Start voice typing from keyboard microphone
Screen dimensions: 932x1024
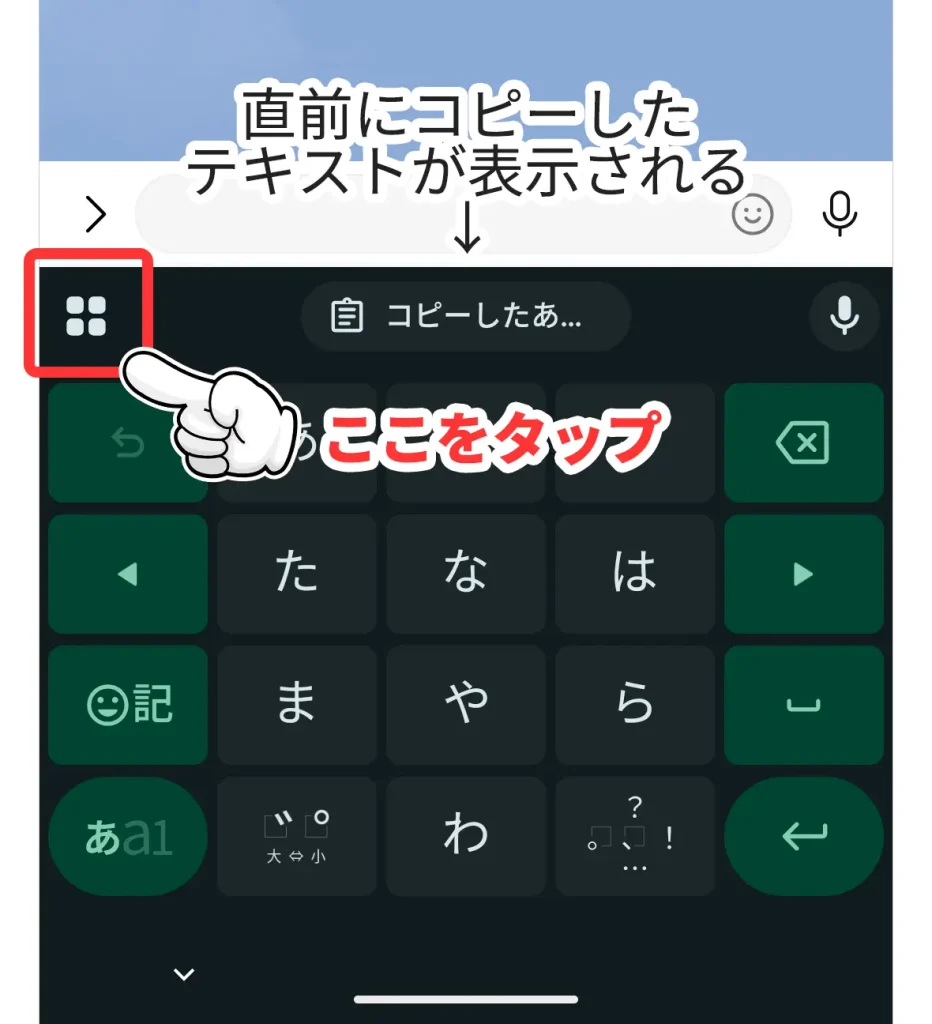coord(844,316)
